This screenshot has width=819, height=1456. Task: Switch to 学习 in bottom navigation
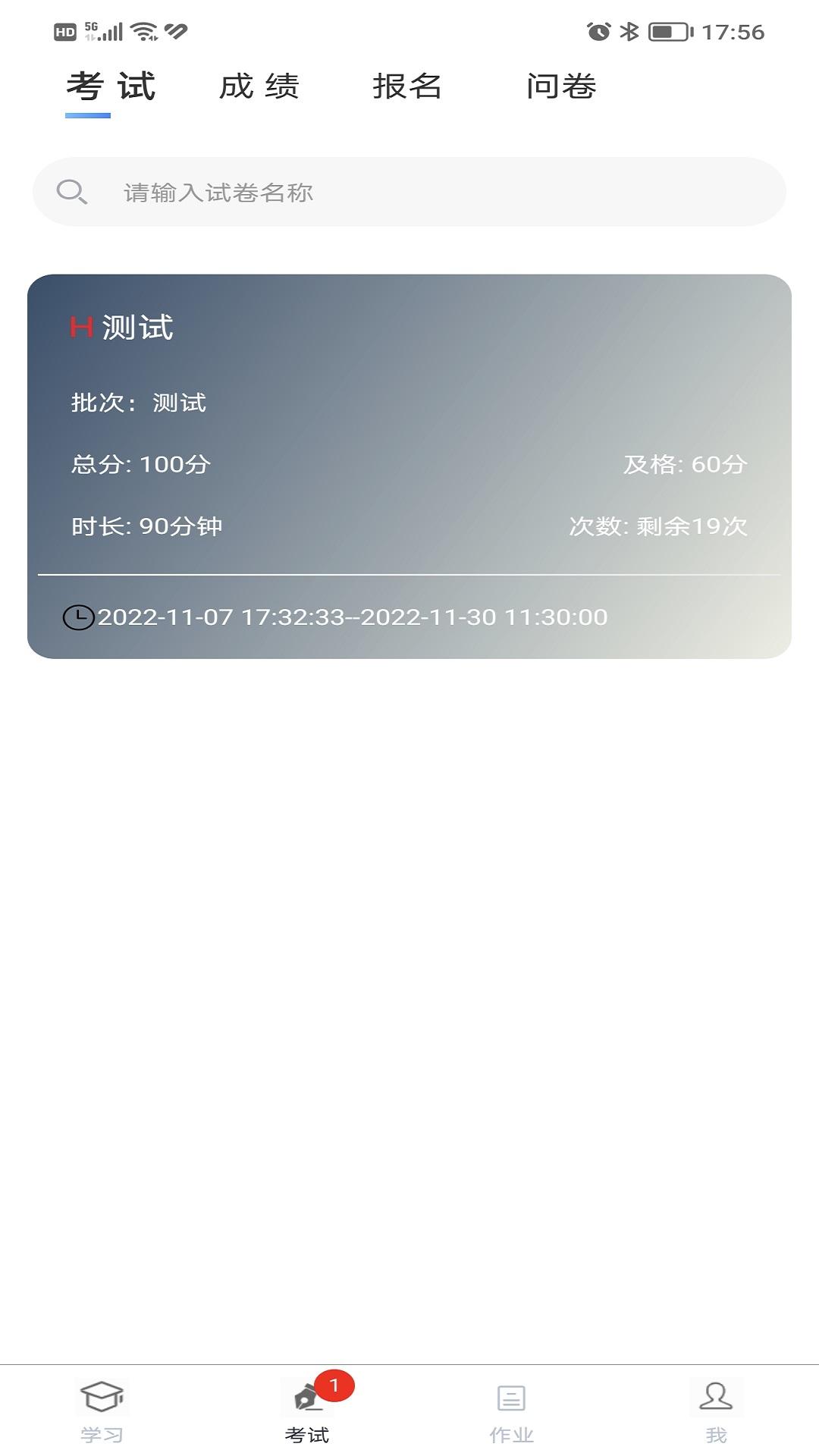(102, 1410)
